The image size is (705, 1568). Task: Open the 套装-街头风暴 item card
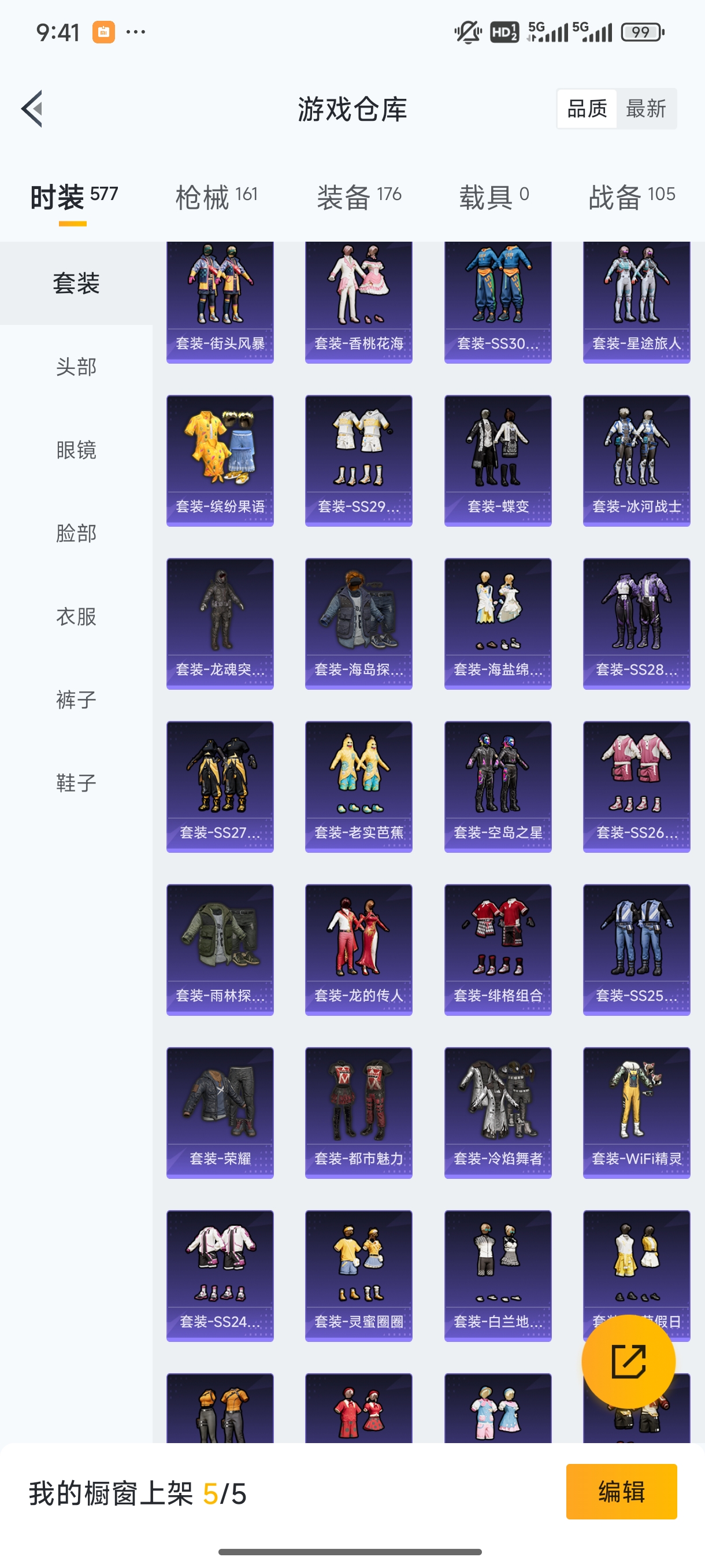(x=220, y=302)
